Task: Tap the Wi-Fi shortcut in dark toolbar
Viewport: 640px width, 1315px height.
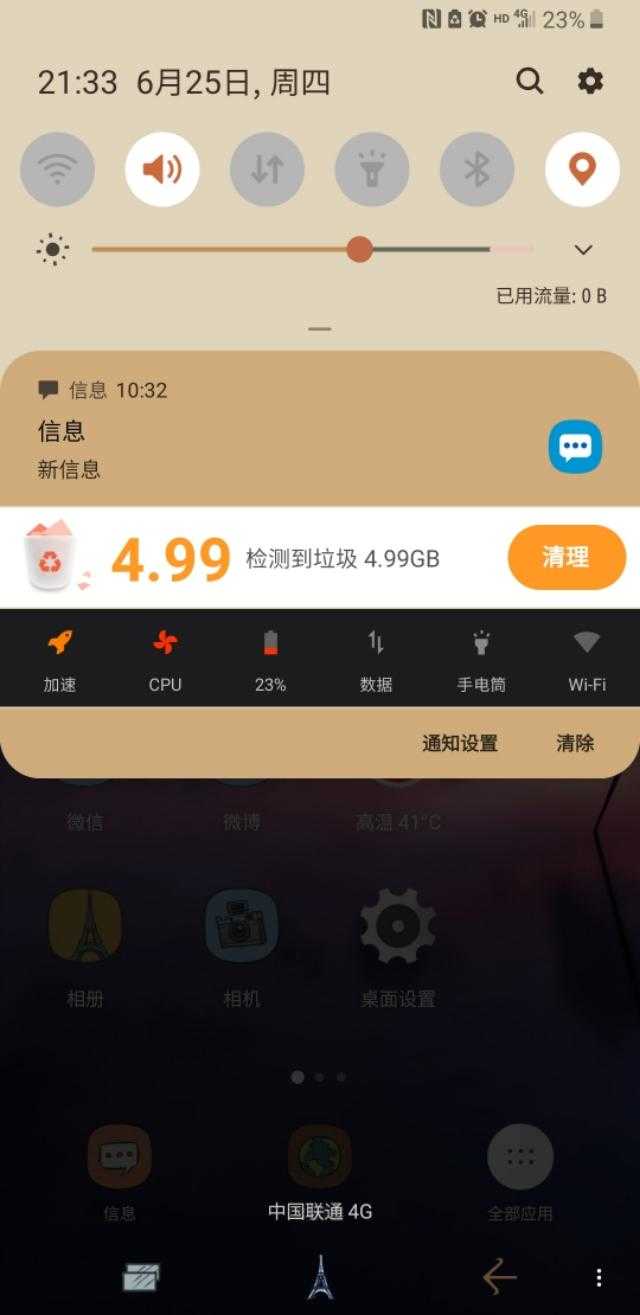Action: tap(587, 658)
